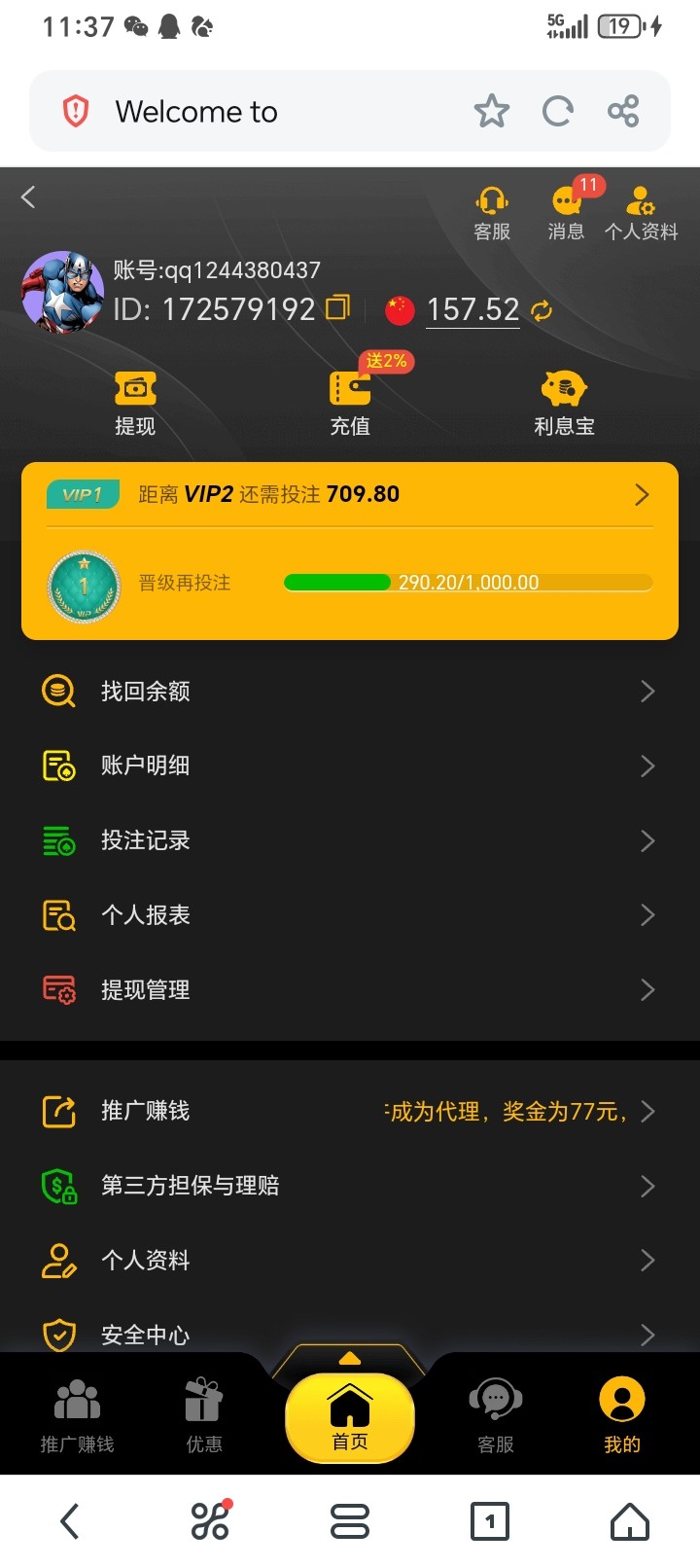
Task: Open 投注记录 betting records
Action: pos(350,840)
